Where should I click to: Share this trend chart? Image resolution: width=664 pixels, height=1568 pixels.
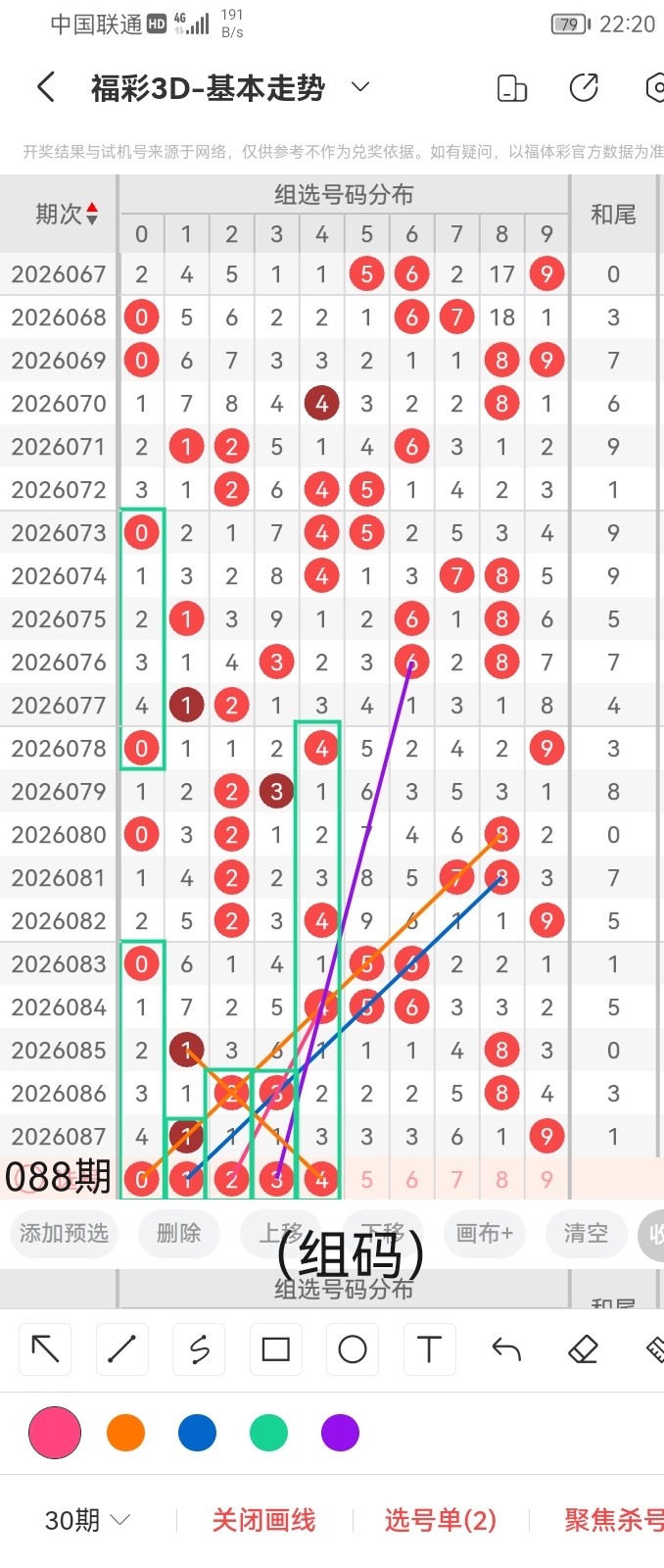tap(584, 88)
